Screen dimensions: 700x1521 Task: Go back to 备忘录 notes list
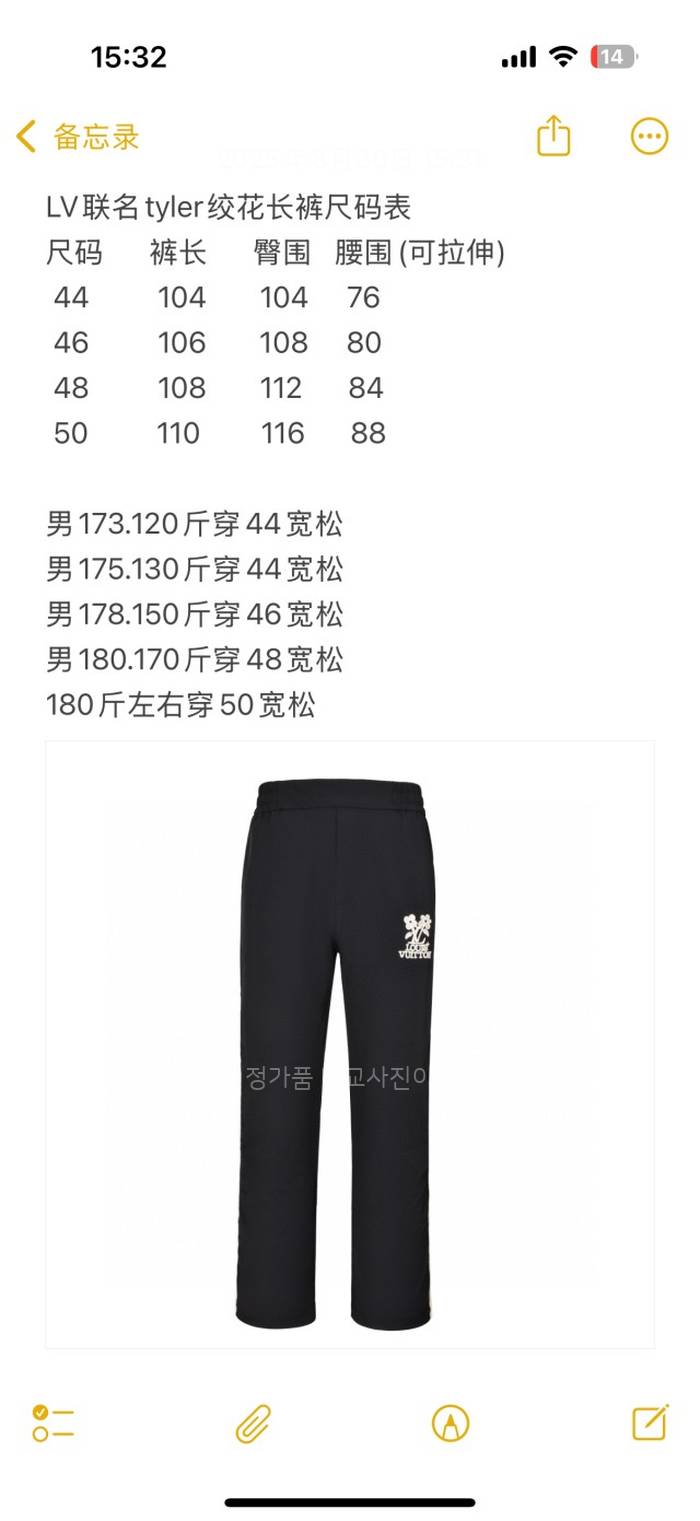(78, 137)
